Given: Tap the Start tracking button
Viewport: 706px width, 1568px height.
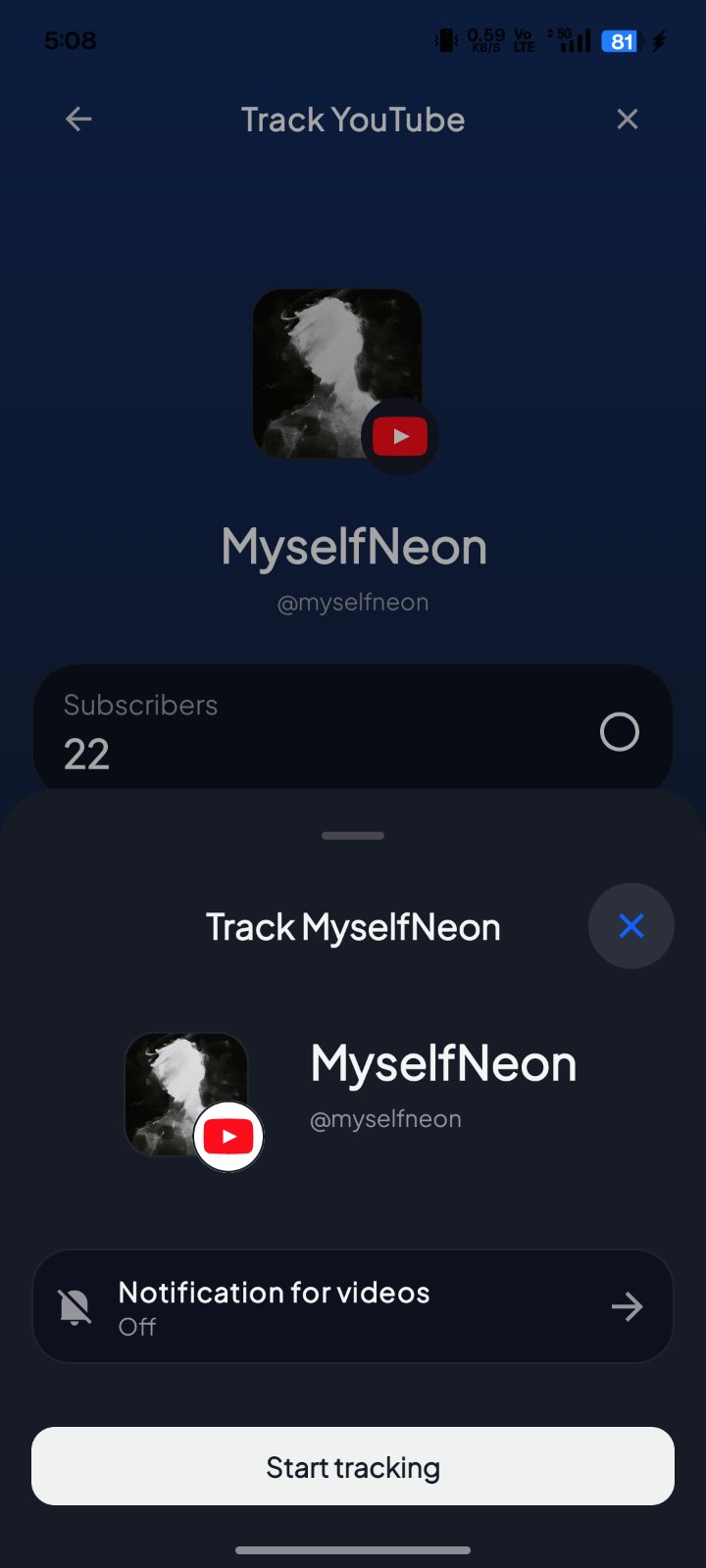Looking at the screenshot, I should 353,1466.
